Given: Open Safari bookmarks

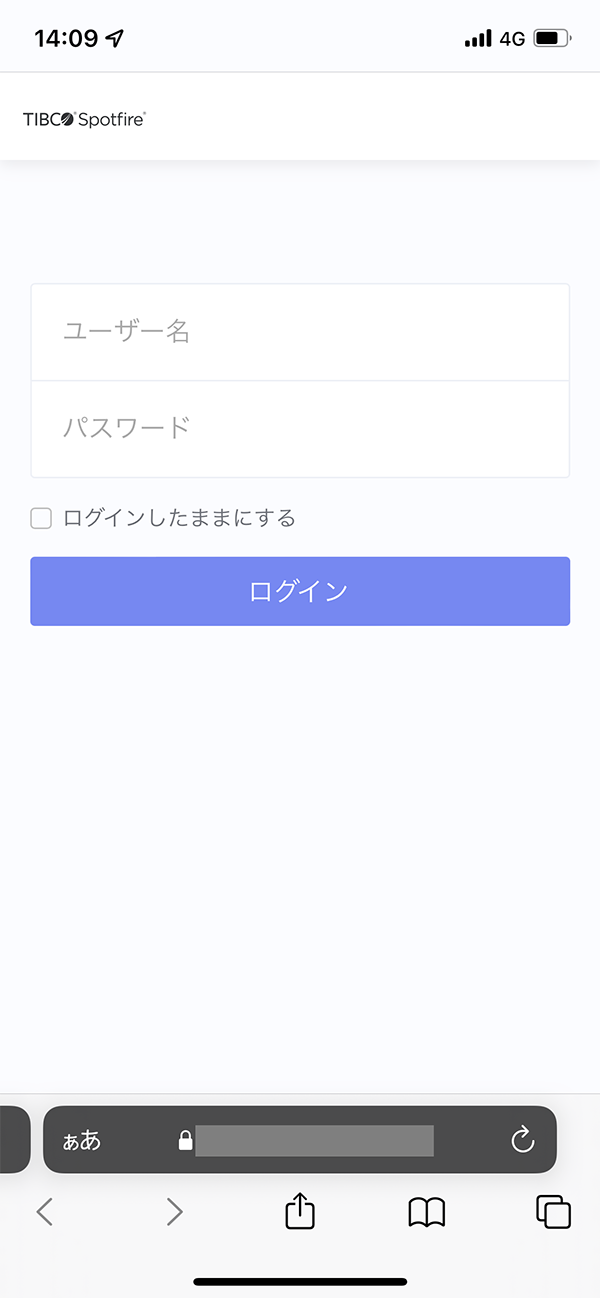Looking at the screenshot, I should click(x=427, y=1212).
